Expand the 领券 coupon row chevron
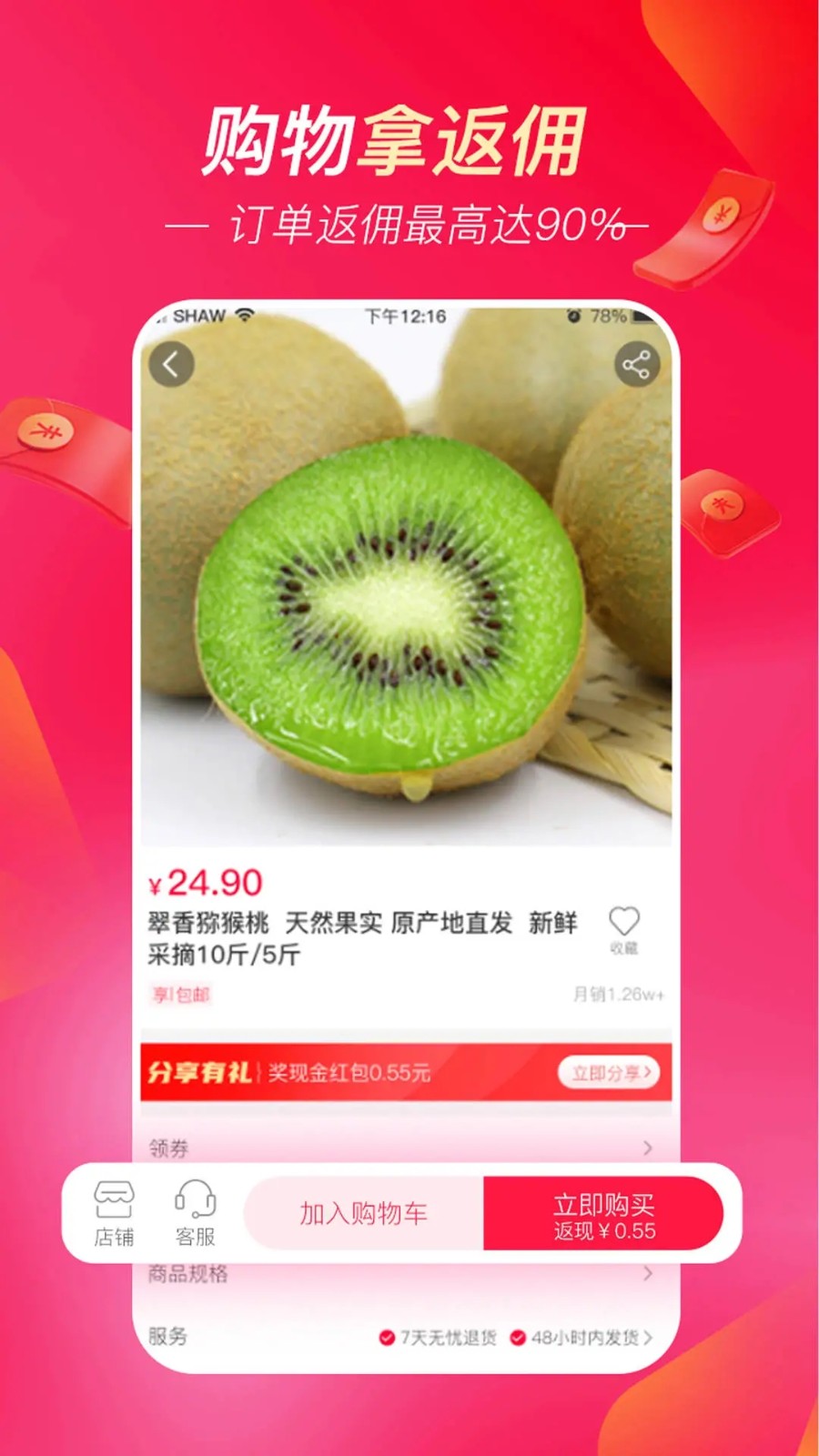 [x=648, y=1148]
